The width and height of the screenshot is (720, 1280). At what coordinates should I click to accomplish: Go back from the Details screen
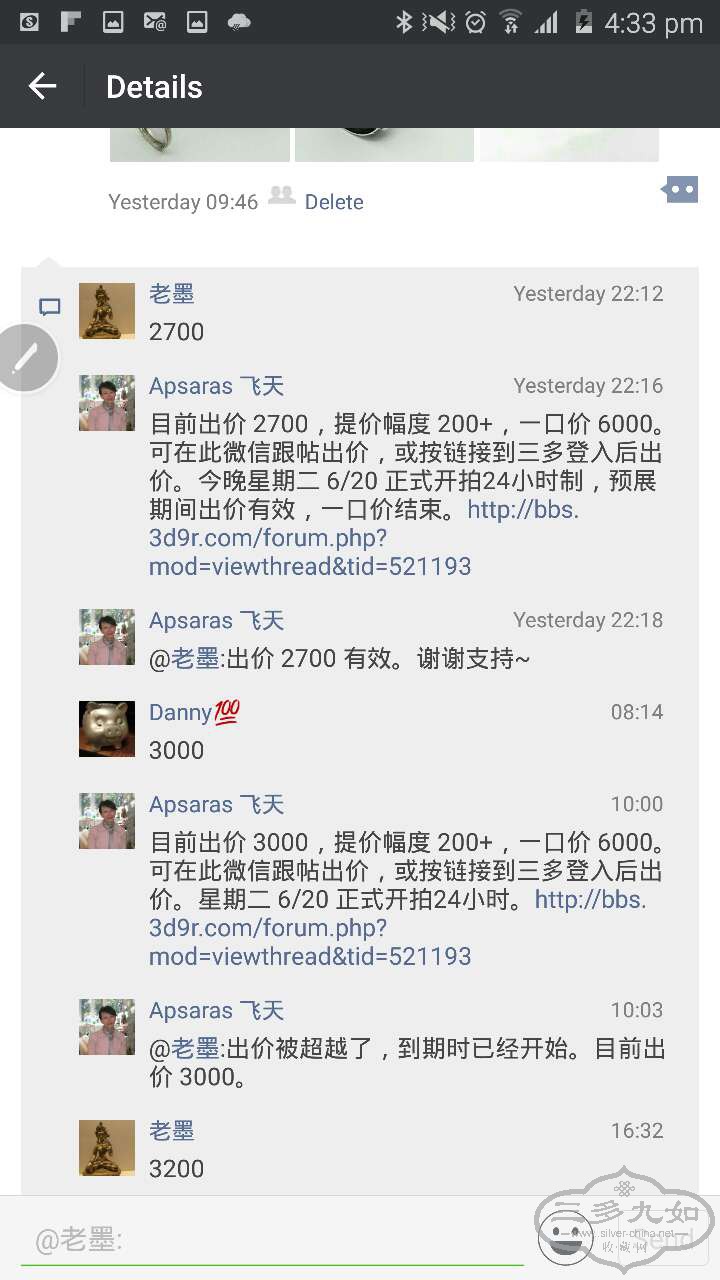[42, 87]
